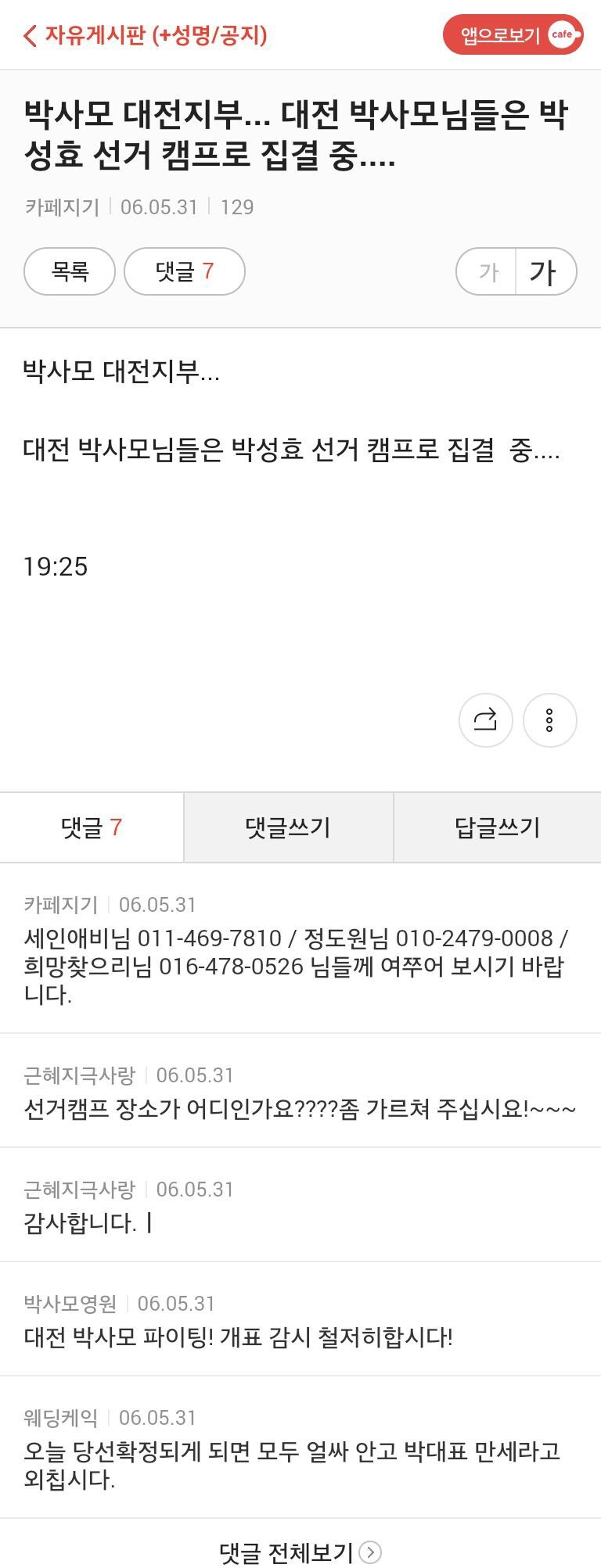Go back to 자유게시판 board
Image resolution: width=601 pixels, height=1568 pixels.
pyautogui.click(x=146, y=35)
